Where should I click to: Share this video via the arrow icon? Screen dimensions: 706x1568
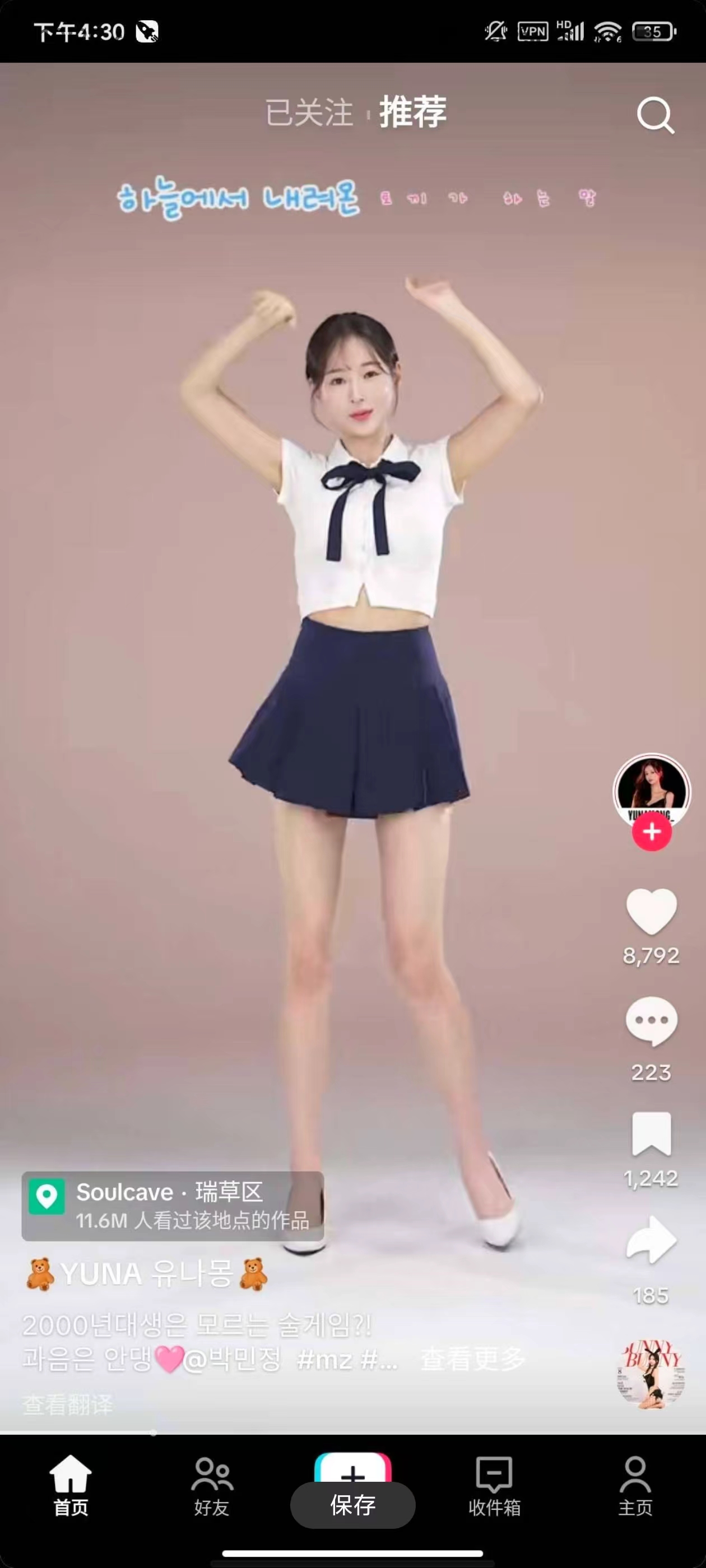651,1240
